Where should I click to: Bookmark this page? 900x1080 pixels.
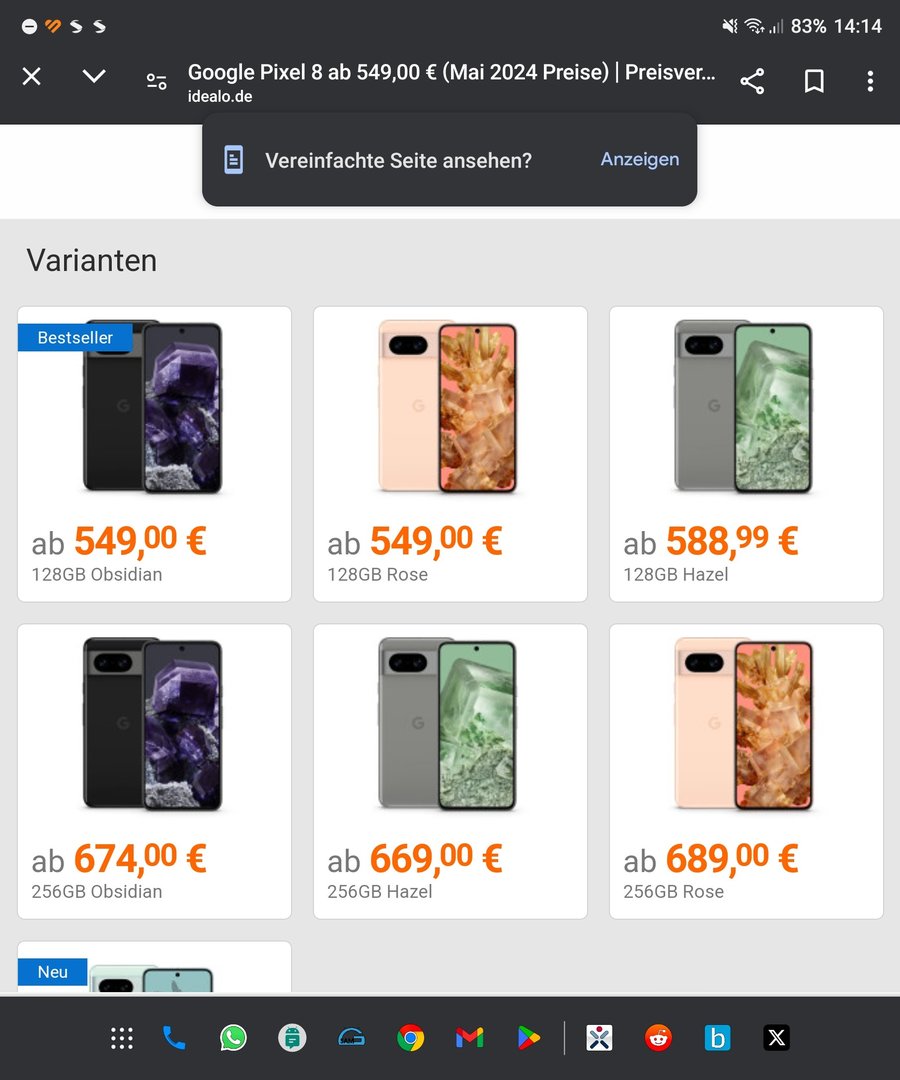[x=814, y=82]
